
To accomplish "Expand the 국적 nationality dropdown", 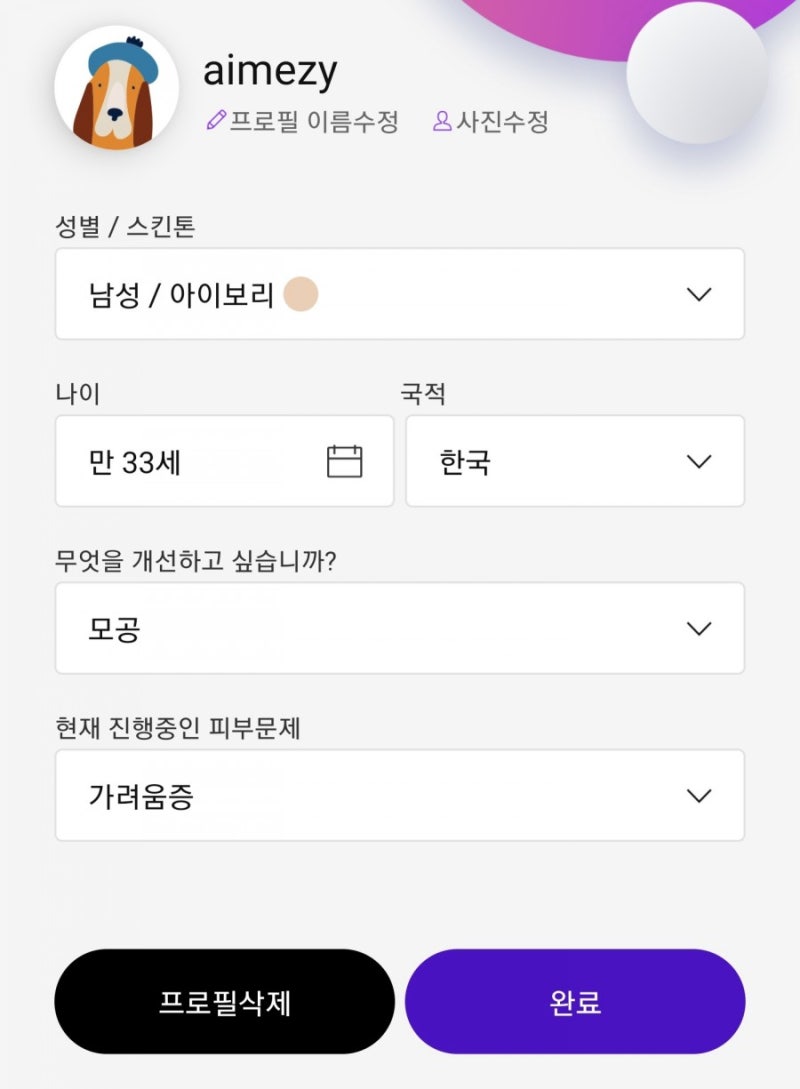I will 575,461.
